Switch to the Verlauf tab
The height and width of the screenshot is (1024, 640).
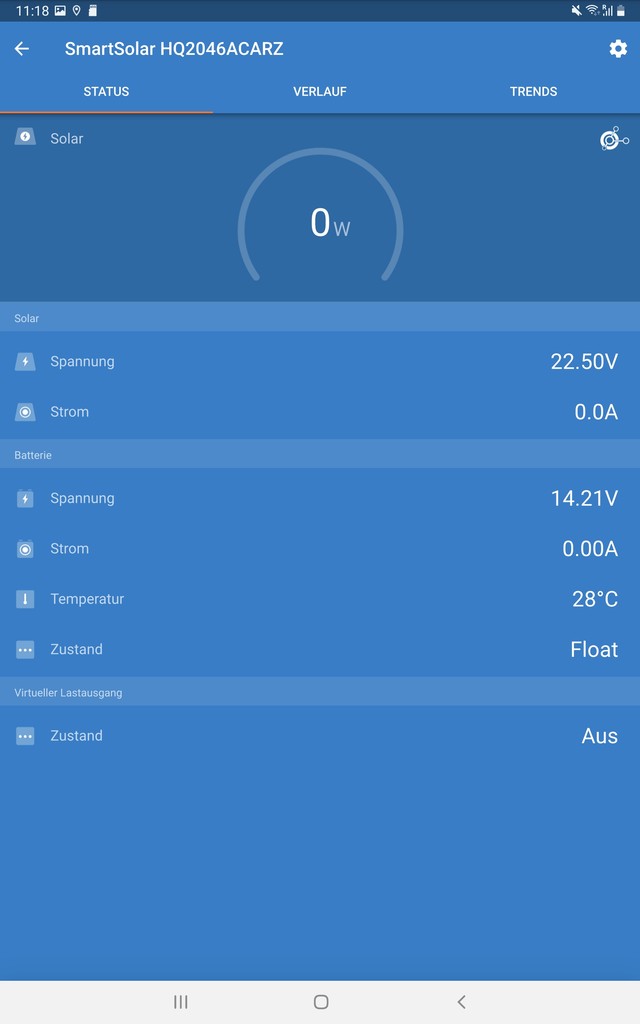[x=320, y=91]
